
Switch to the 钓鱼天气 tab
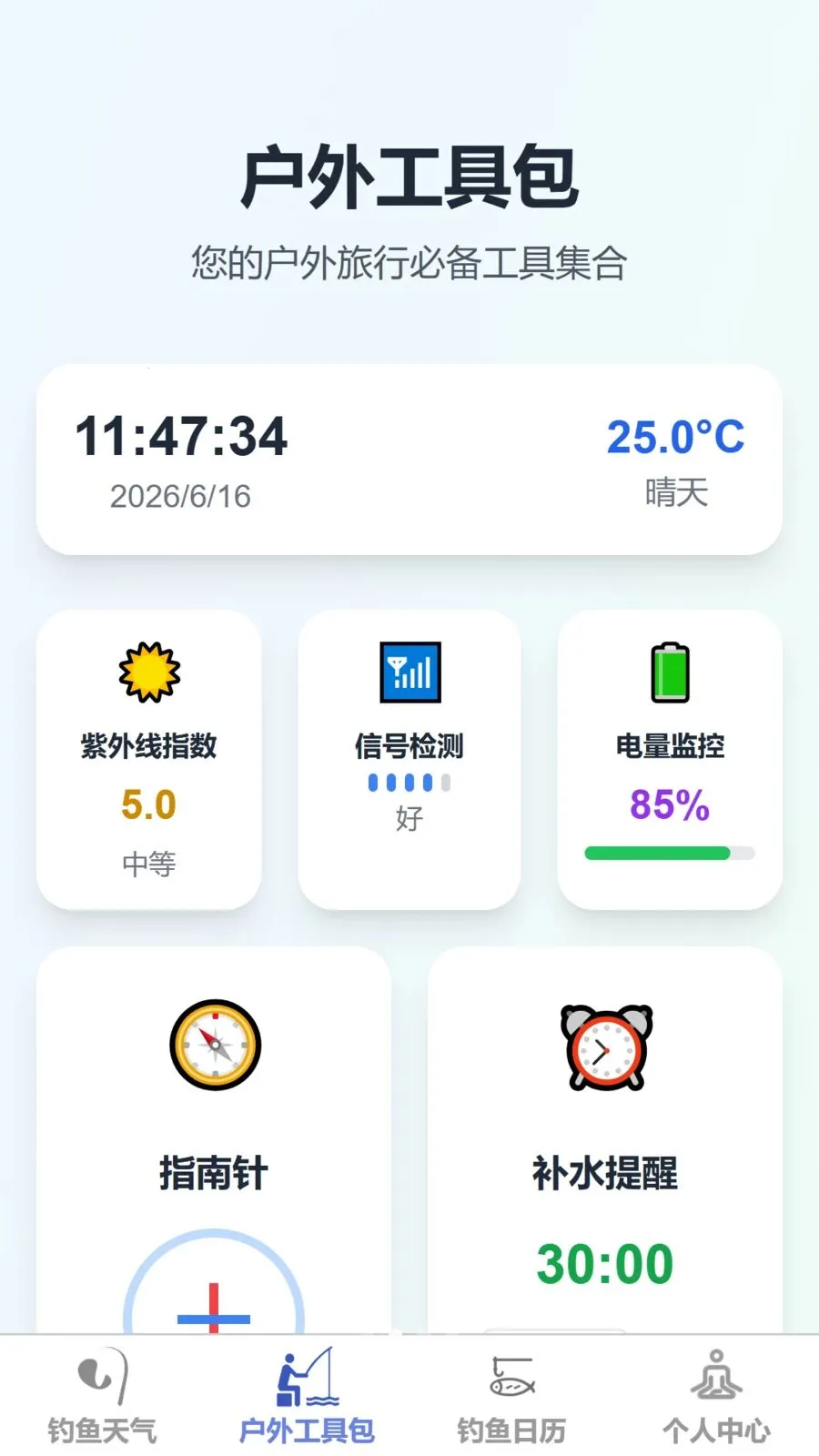[x=102, y=1397]
